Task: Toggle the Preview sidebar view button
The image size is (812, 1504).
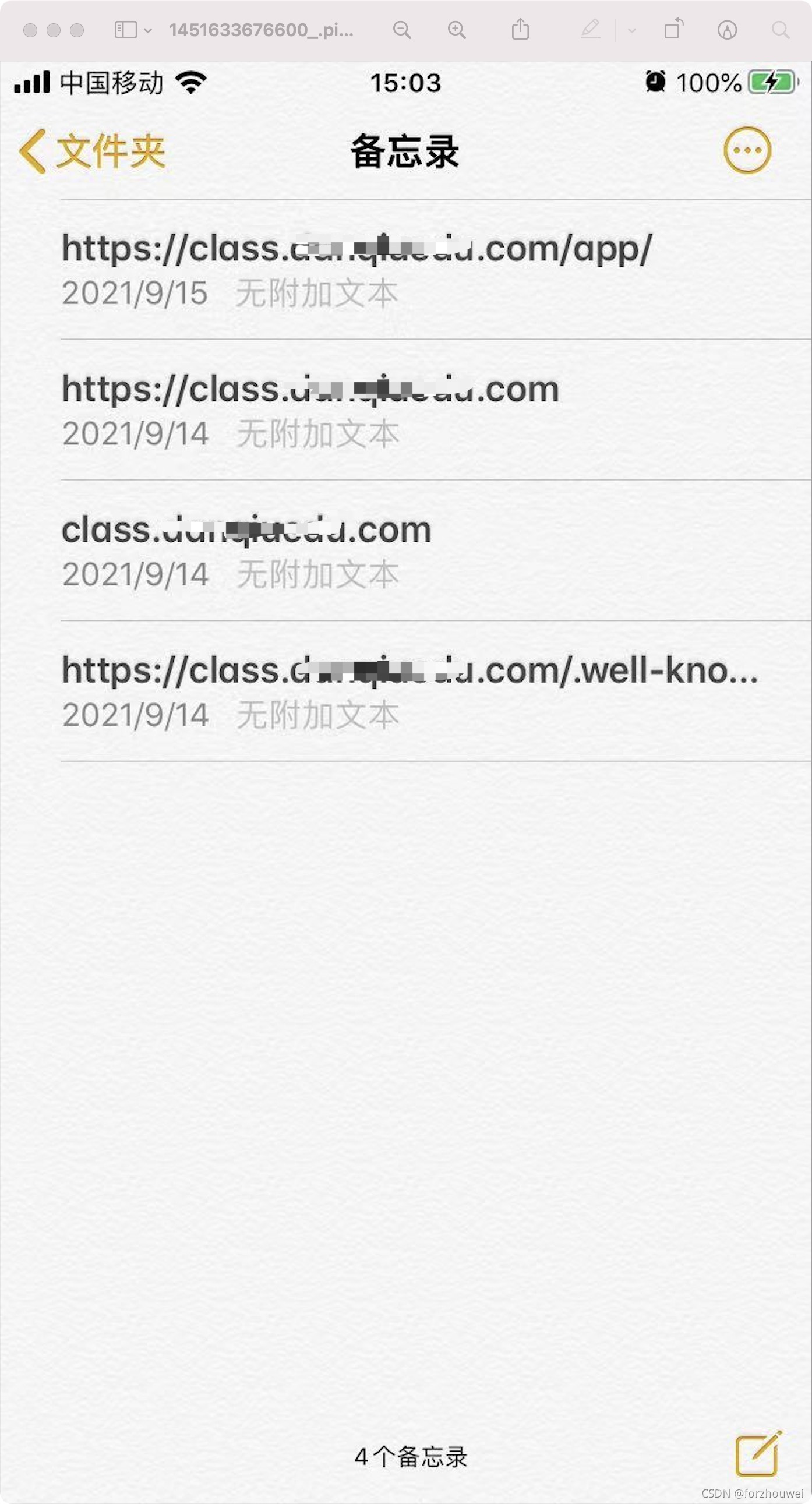Action: [x=125, y=30]
